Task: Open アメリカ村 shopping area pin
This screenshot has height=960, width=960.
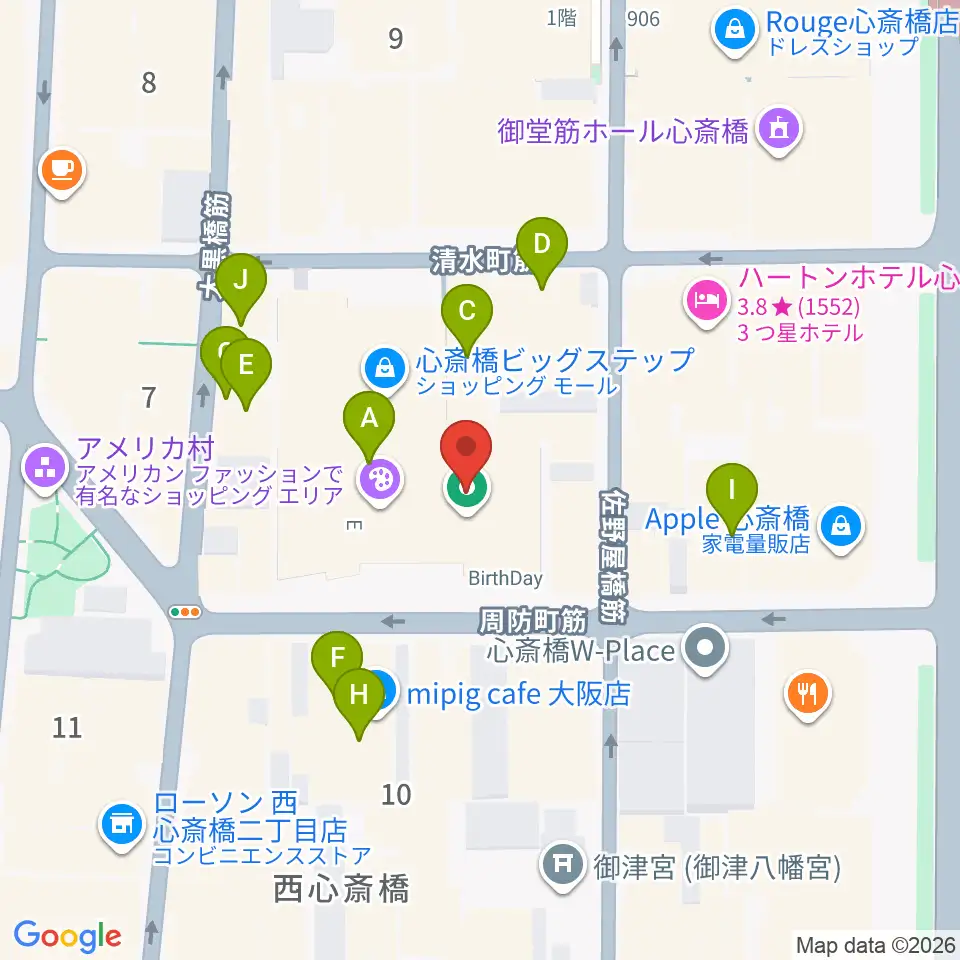Action: (45, 470)
